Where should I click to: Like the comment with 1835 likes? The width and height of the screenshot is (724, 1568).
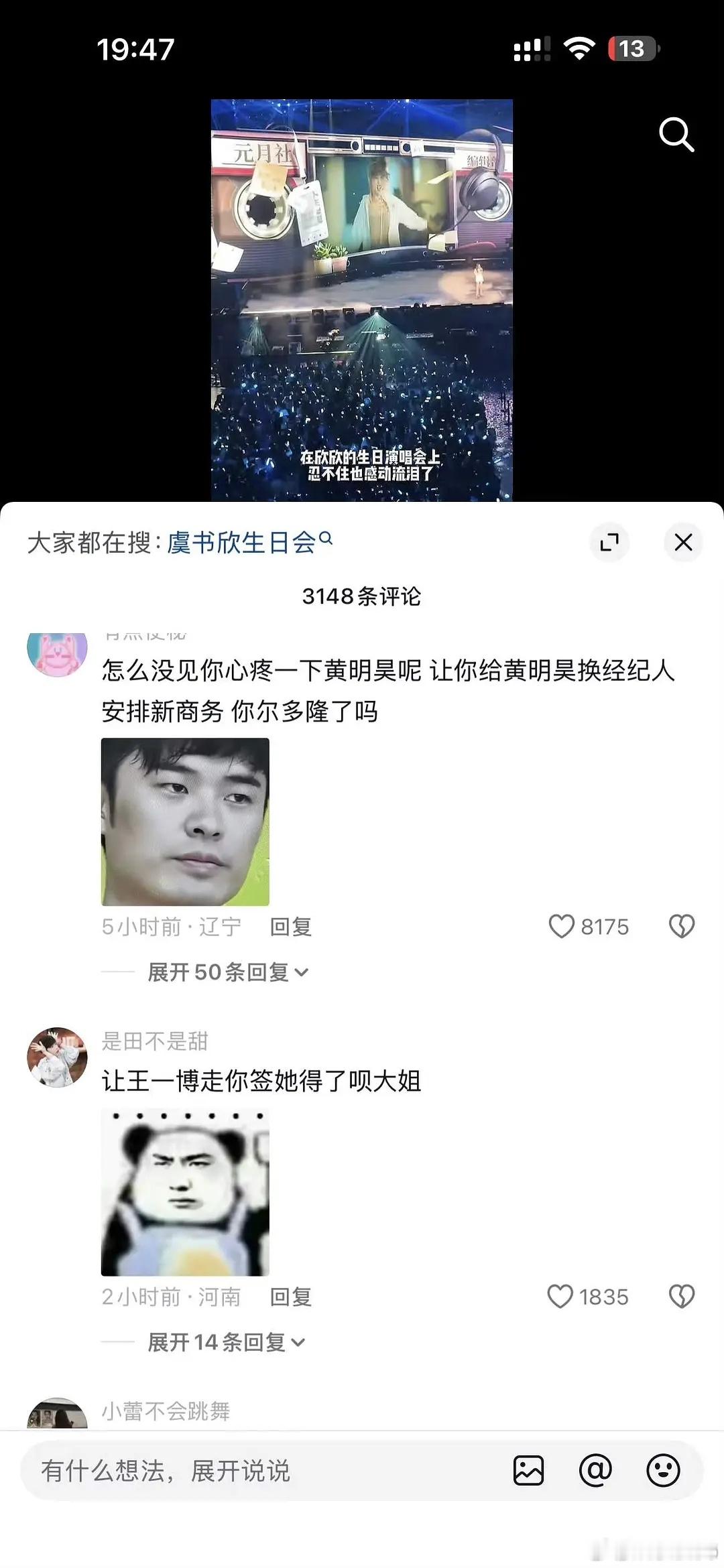(562, 1295)
